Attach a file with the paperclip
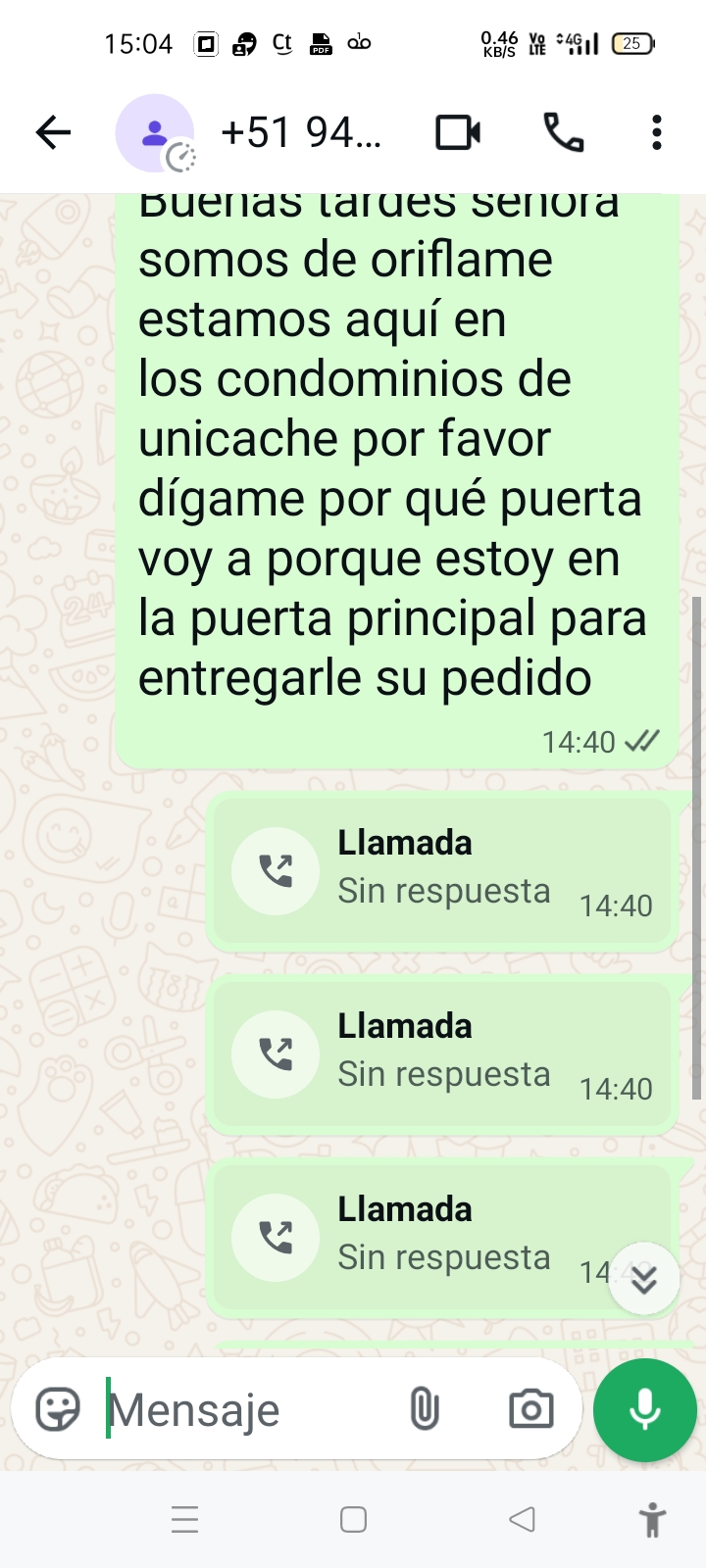This screenshot has height=1568, width=706. pos(424,1410)
